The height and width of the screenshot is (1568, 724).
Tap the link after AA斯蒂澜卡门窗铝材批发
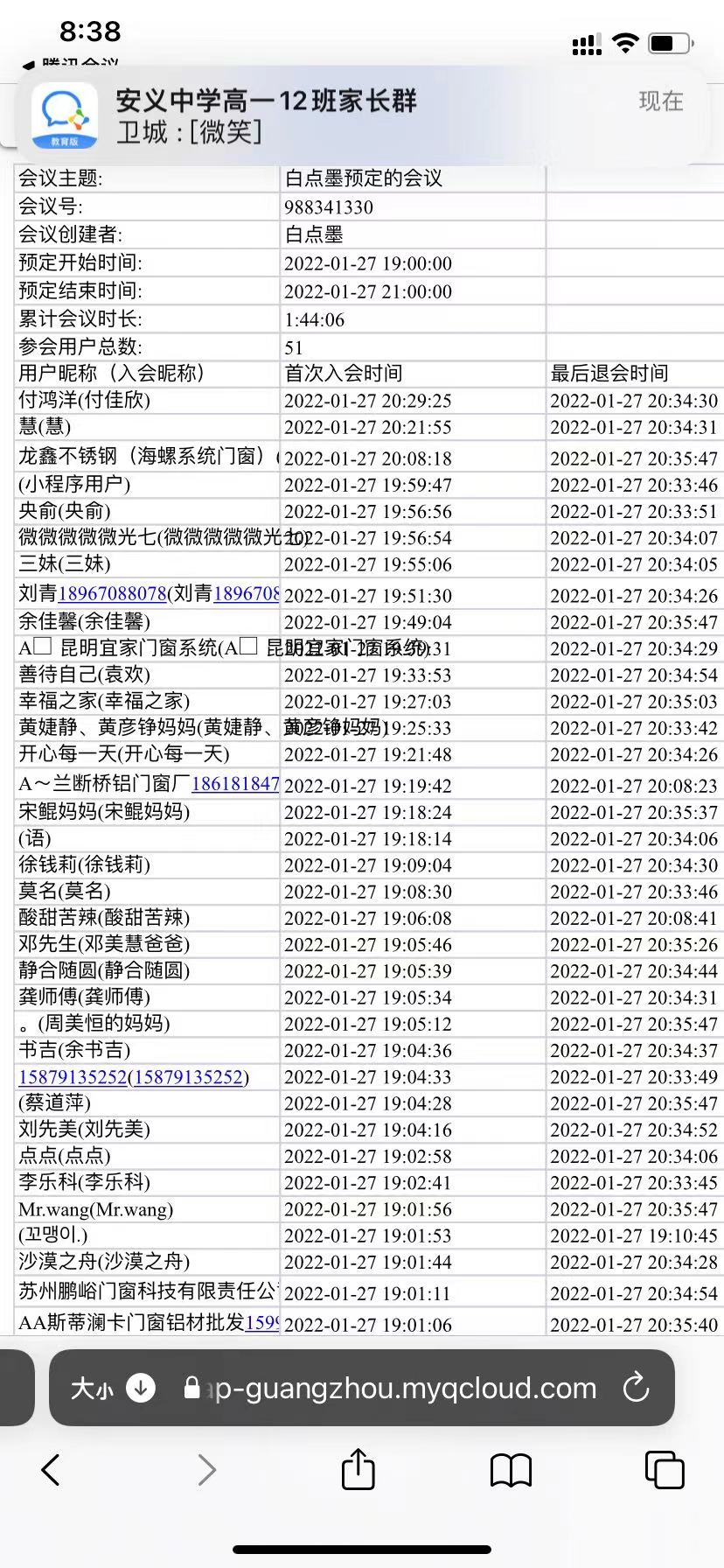click(x=261, y=1321)
